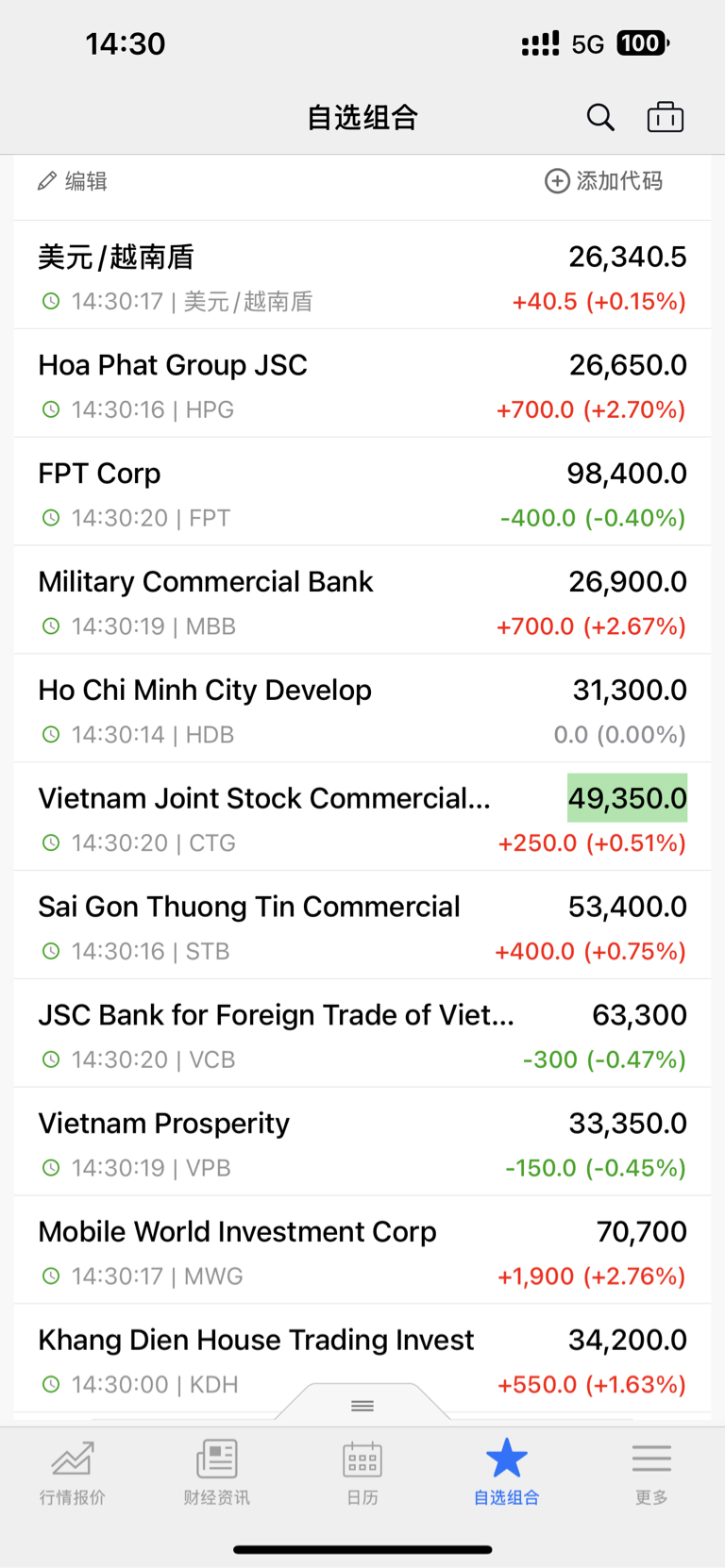
Task: View the VCB JSC Bank for Foreign Trade row
Action: click(362, 1035)
